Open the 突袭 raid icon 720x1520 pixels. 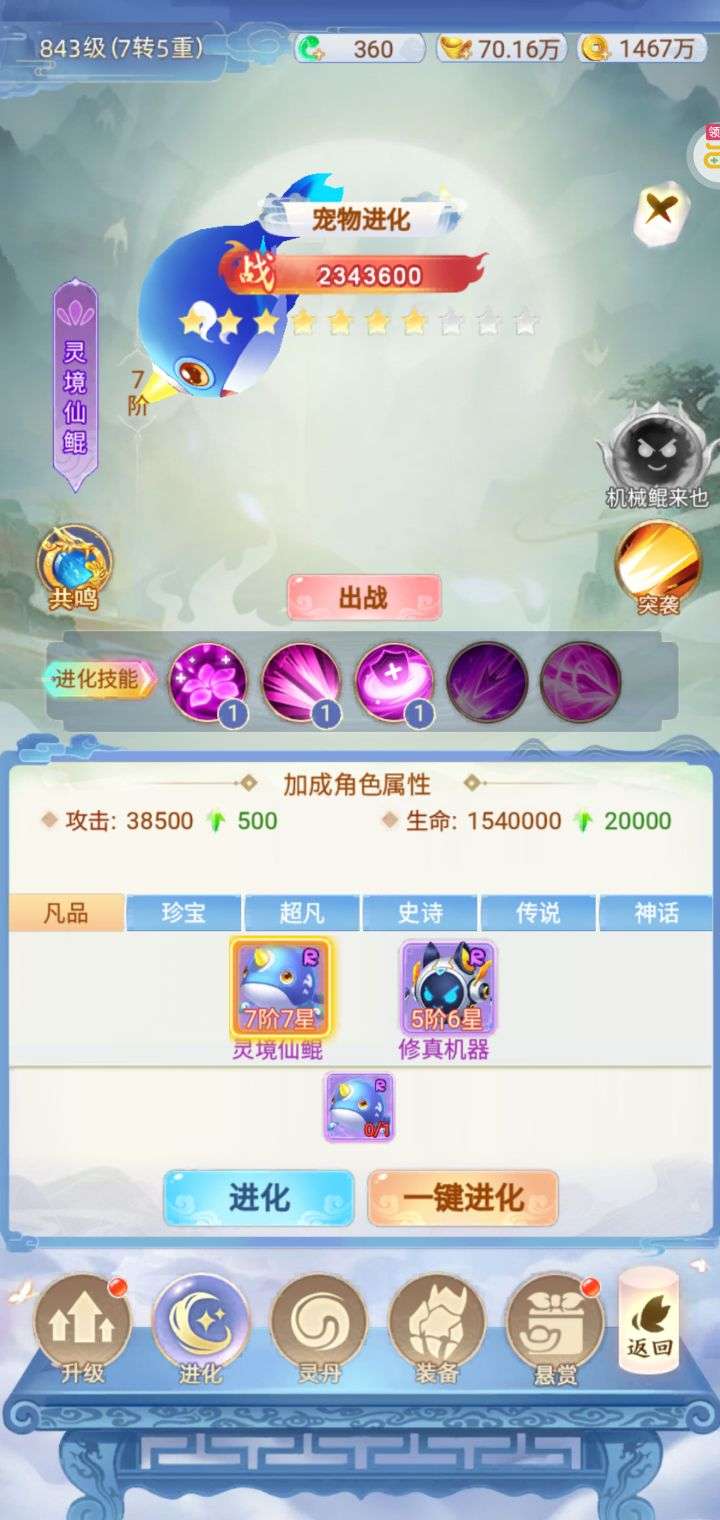pos(657,568)
